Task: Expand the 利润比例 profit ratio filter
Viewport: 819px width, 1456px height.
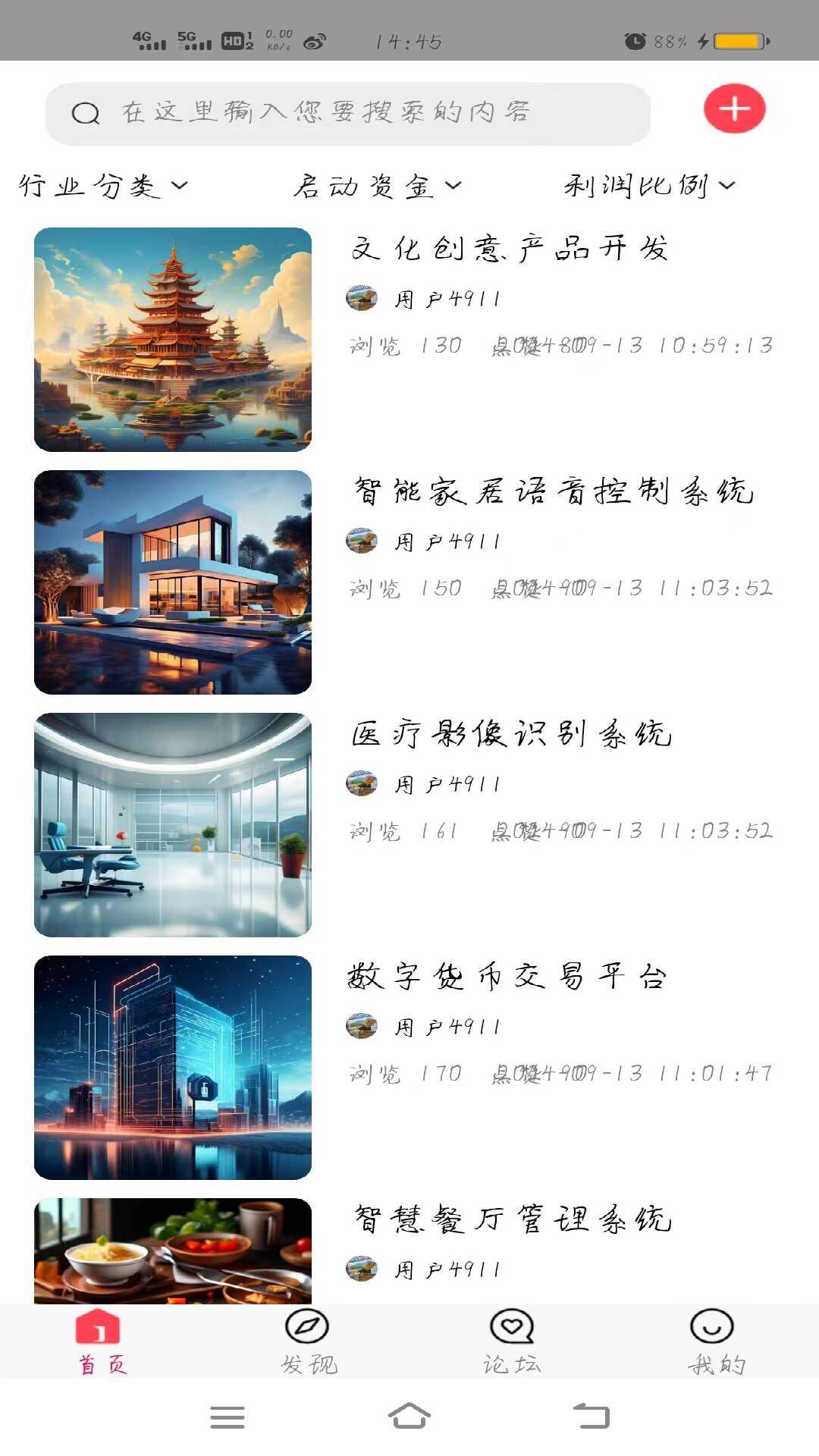Action: pos(648,185)
